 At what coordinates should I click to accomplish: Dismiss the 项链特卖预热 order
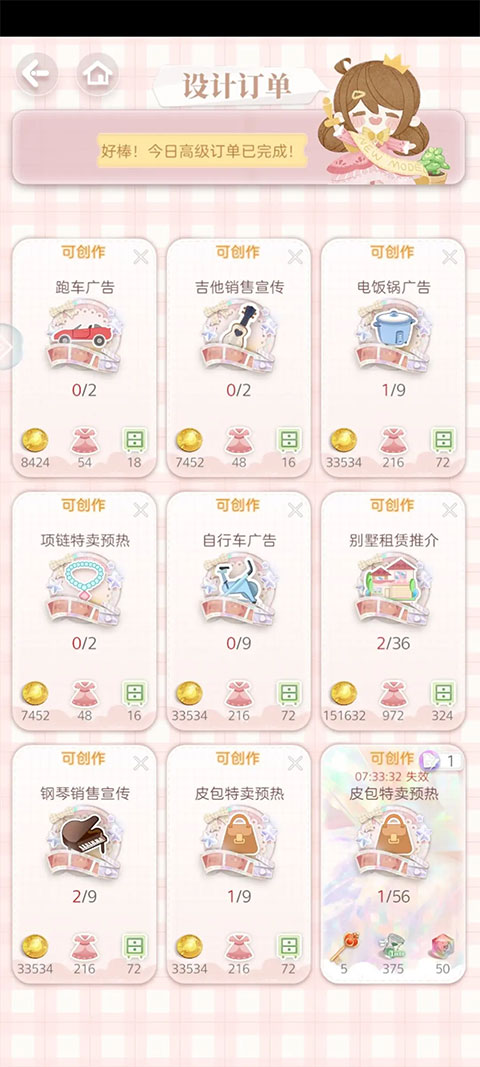141,510
